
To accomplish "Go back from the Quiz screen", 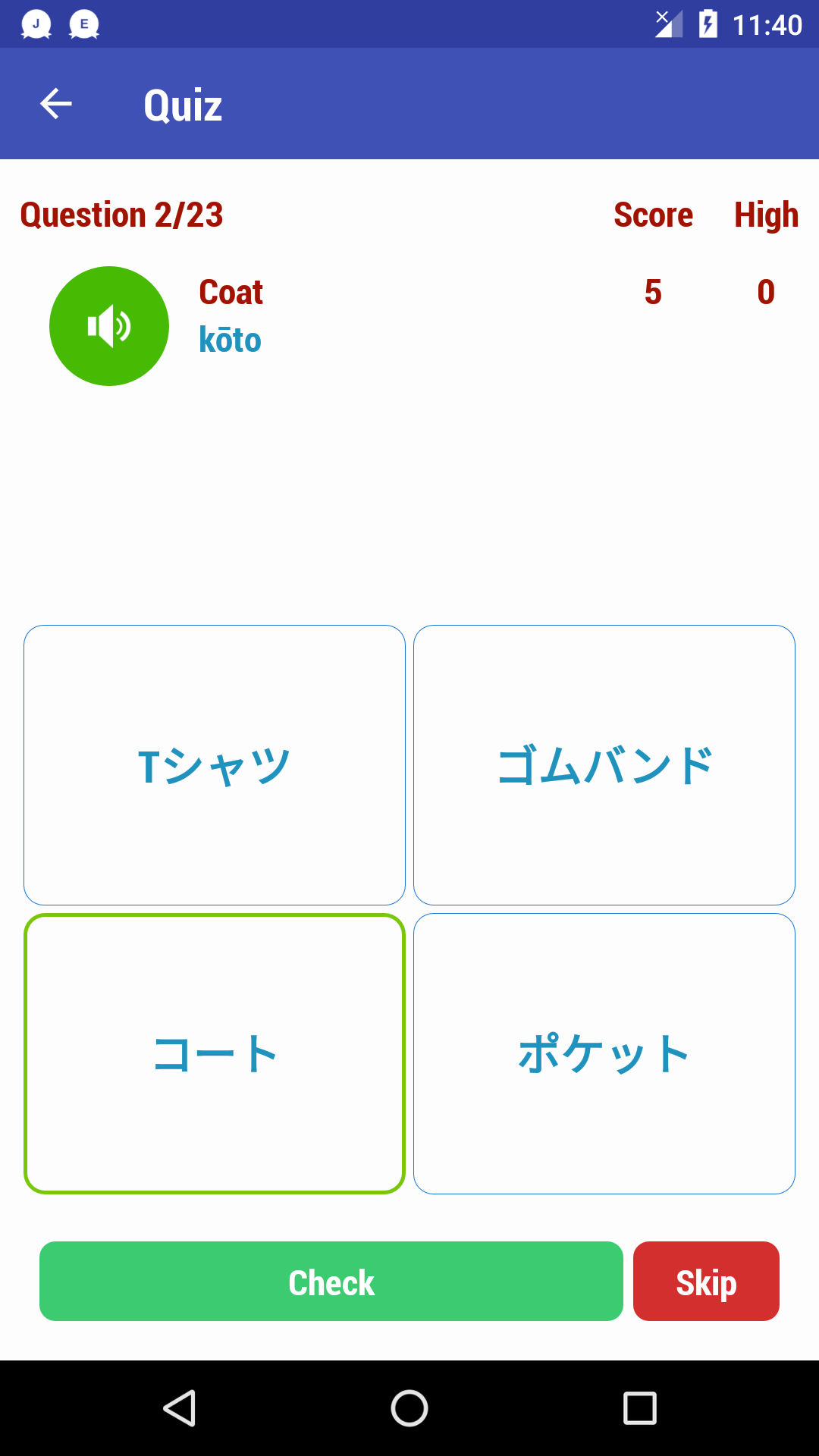I will point(56,104).
